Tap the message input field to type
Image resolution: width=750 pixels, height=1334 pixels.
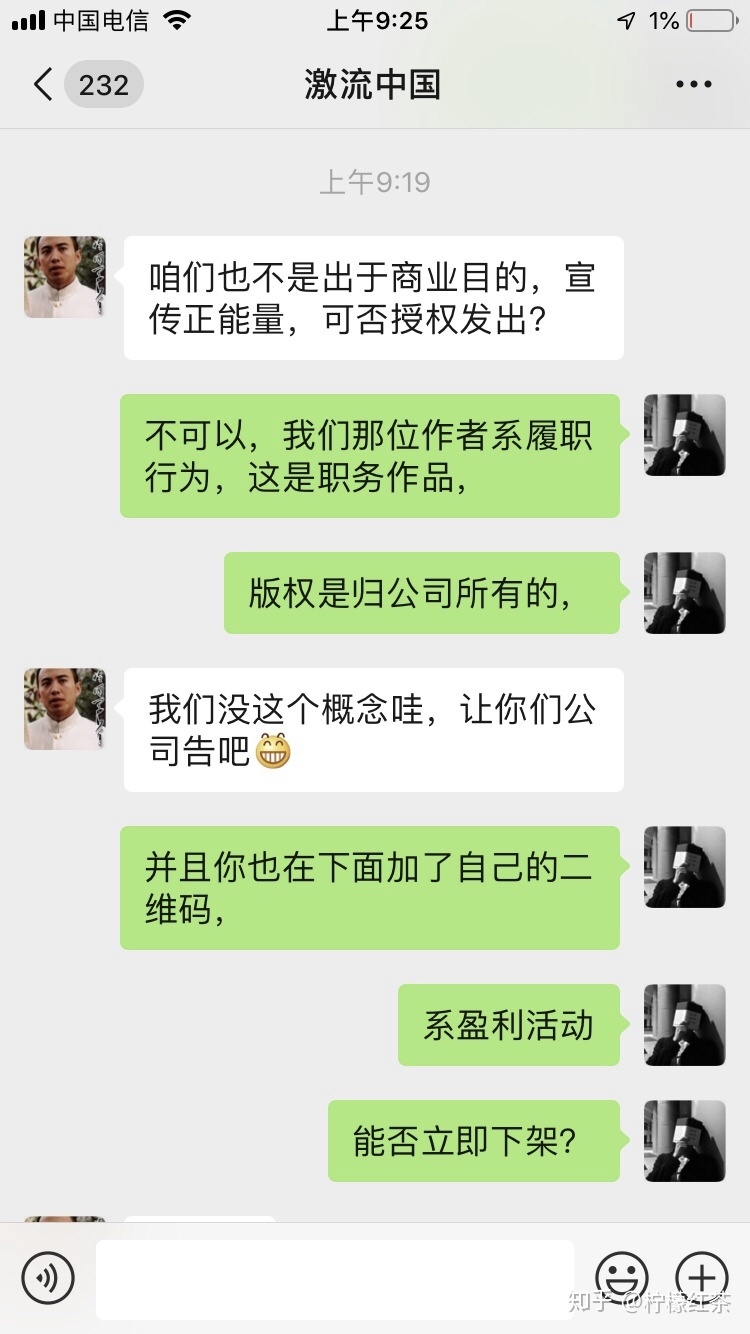click(335, 1278)
